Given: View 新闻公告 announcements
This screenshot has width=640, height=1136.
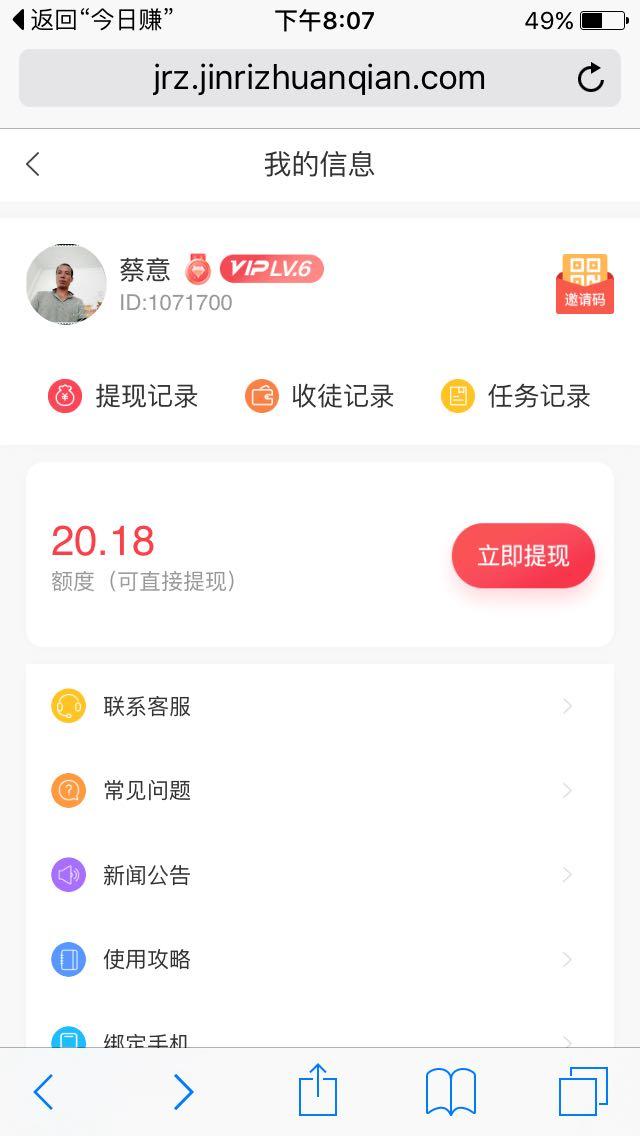Looking at the screenshot, I should (320, 876).
